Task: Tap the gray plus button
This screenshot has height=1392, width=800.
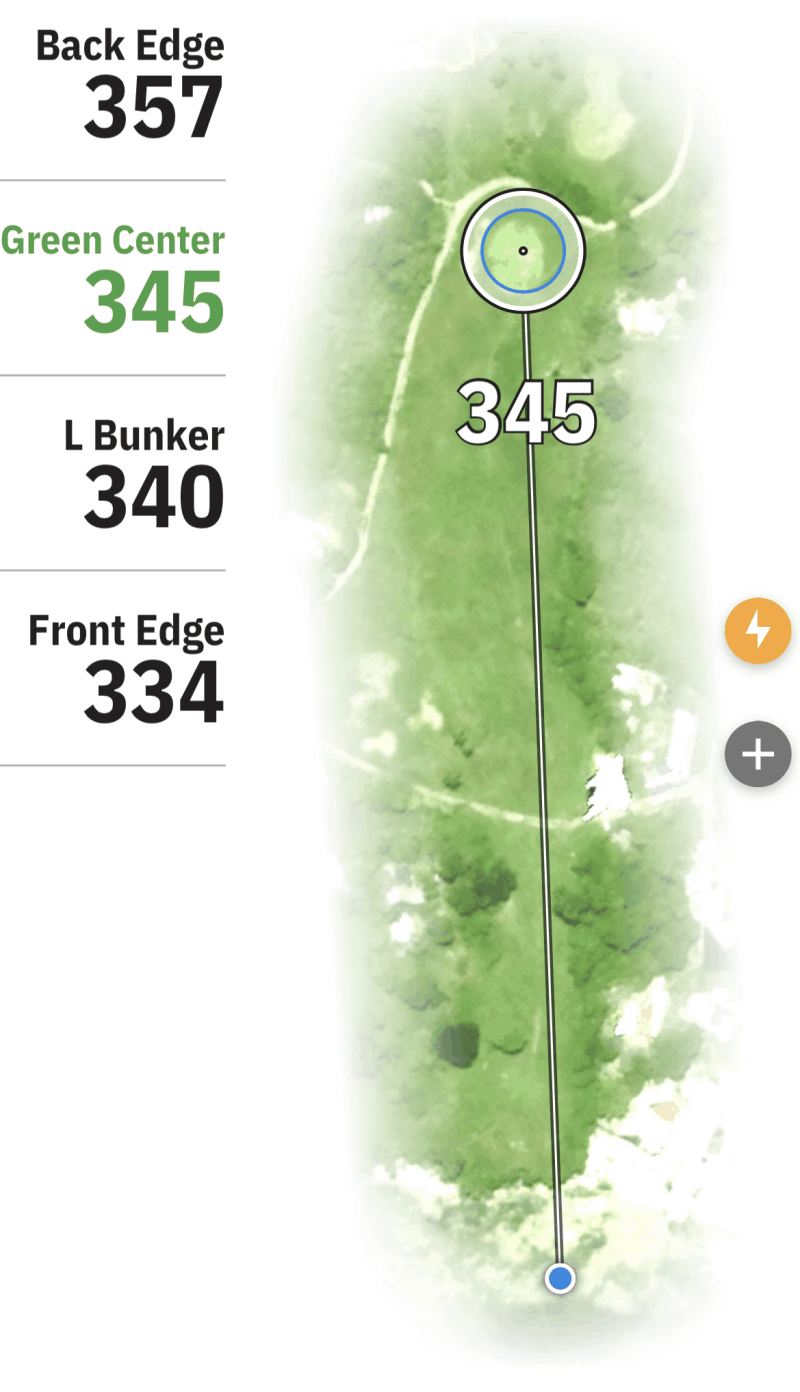Action: click(758, 753)
